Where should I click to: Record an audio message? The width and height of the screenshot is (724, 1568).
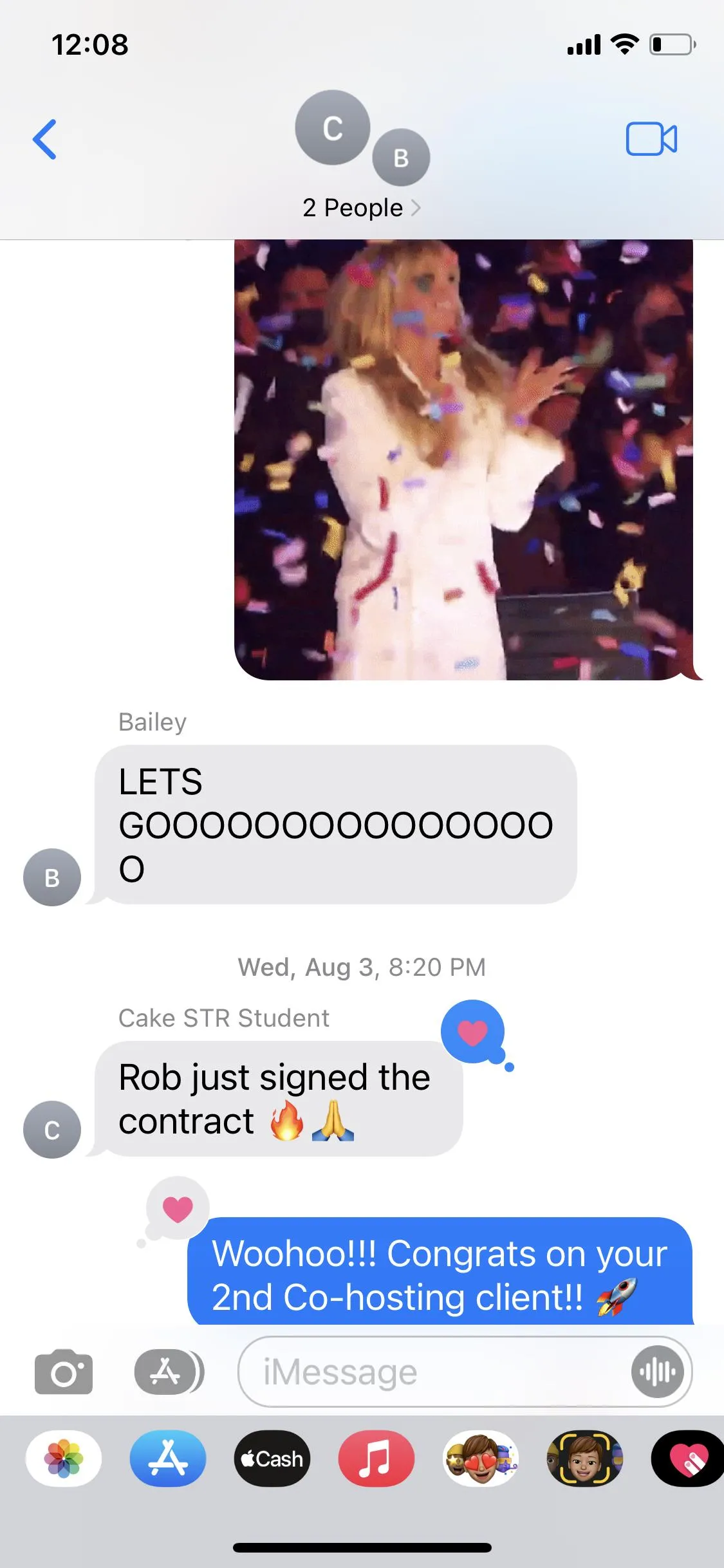tap(657, 1372)
